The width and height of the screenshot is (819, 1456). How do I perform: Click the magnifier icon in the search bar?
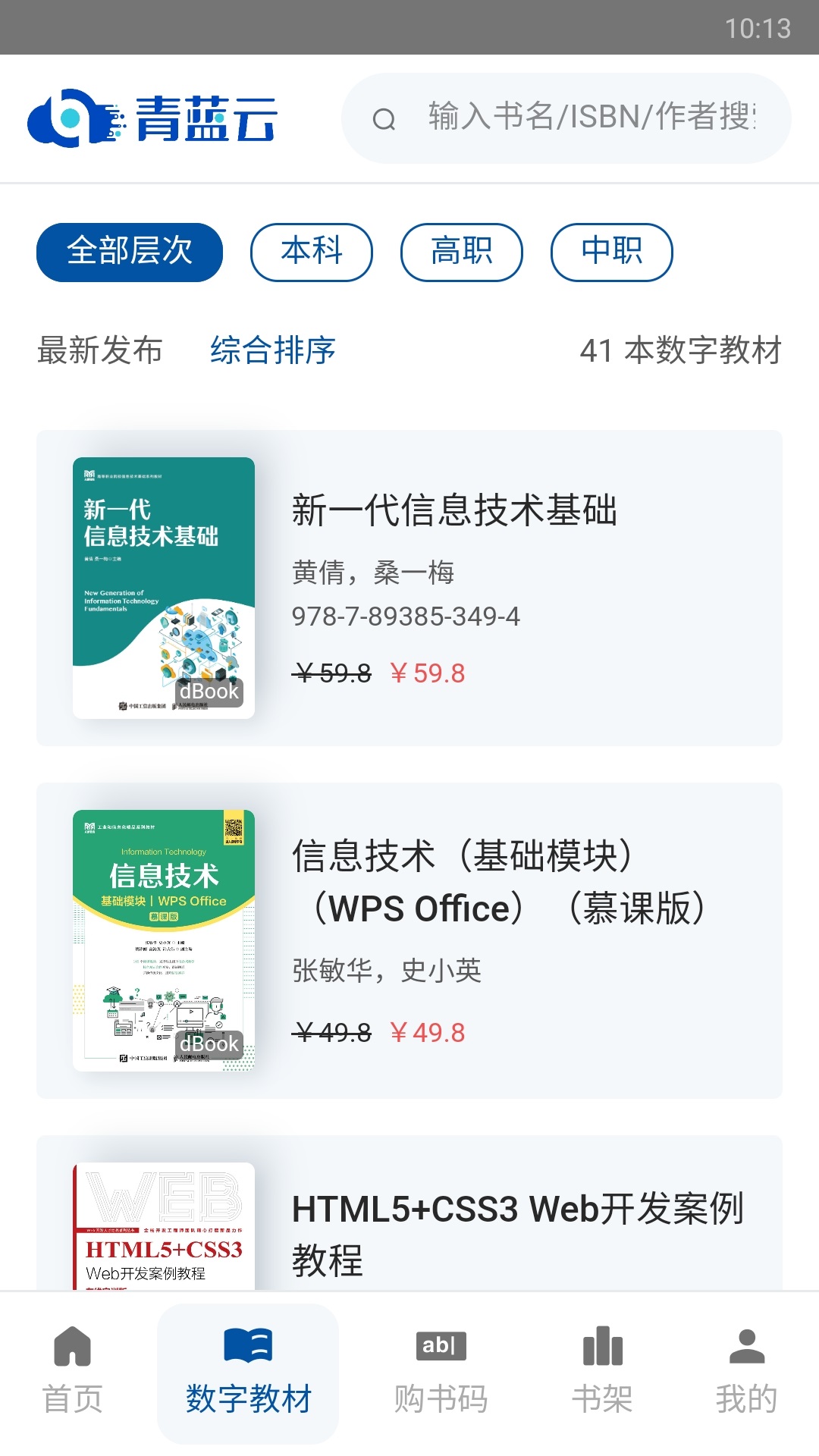pyautogui.click(x=385, y=119)
